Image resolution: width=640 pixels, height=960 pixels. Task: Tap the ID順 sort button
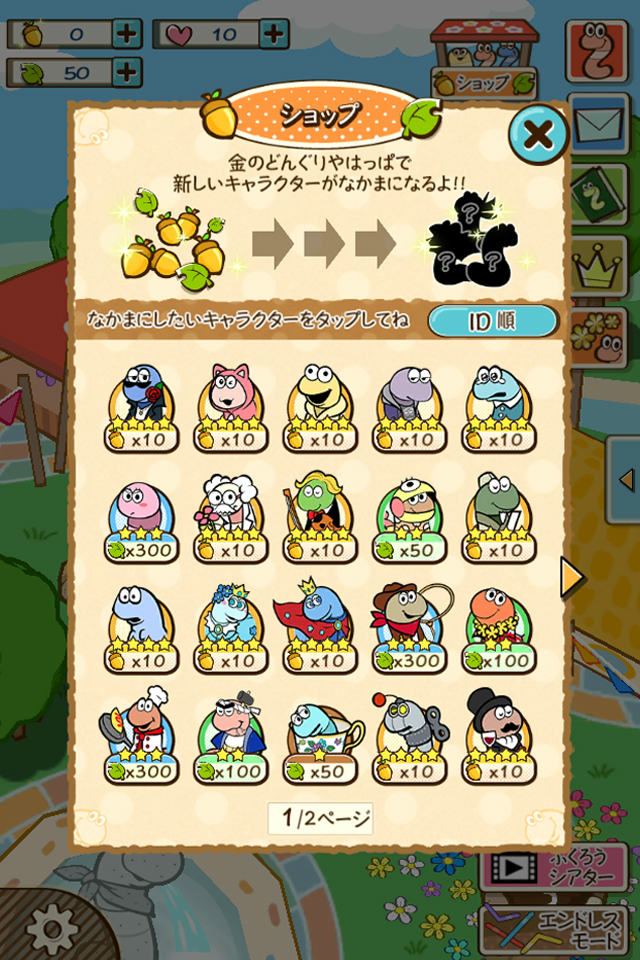click(492, 322)
